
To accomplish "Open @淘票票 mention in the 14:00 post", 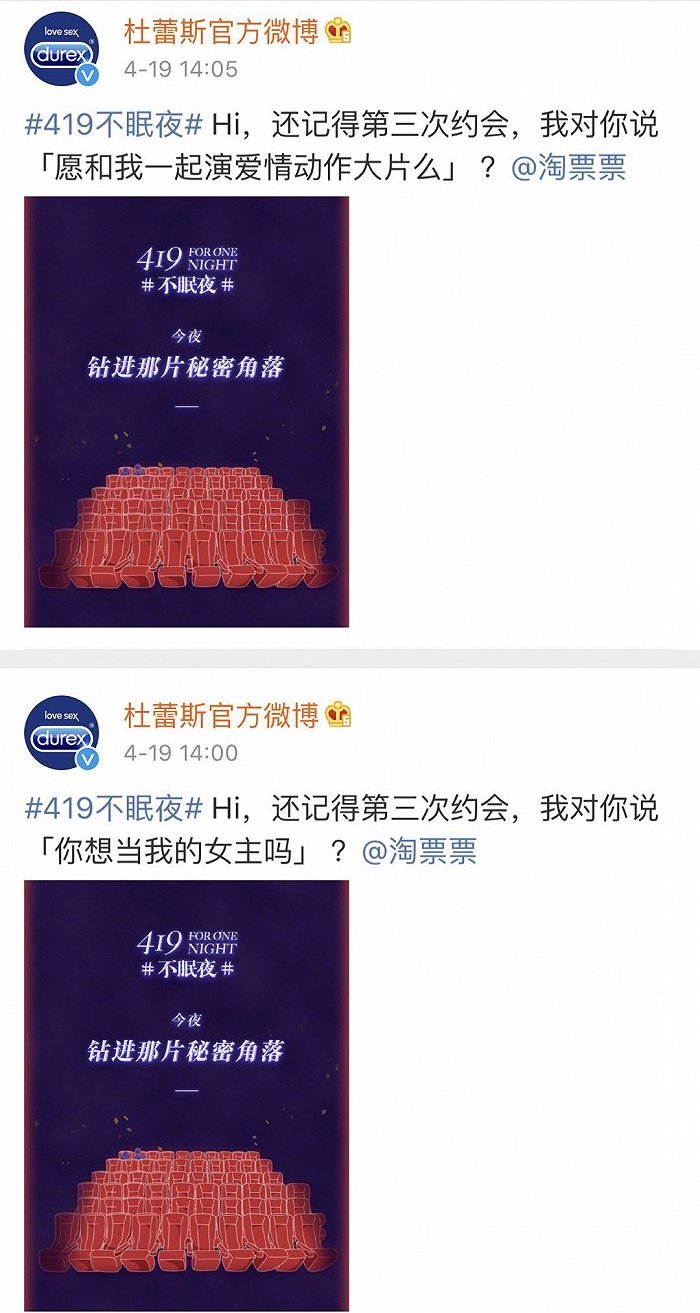I will click(x=419, y=852).
